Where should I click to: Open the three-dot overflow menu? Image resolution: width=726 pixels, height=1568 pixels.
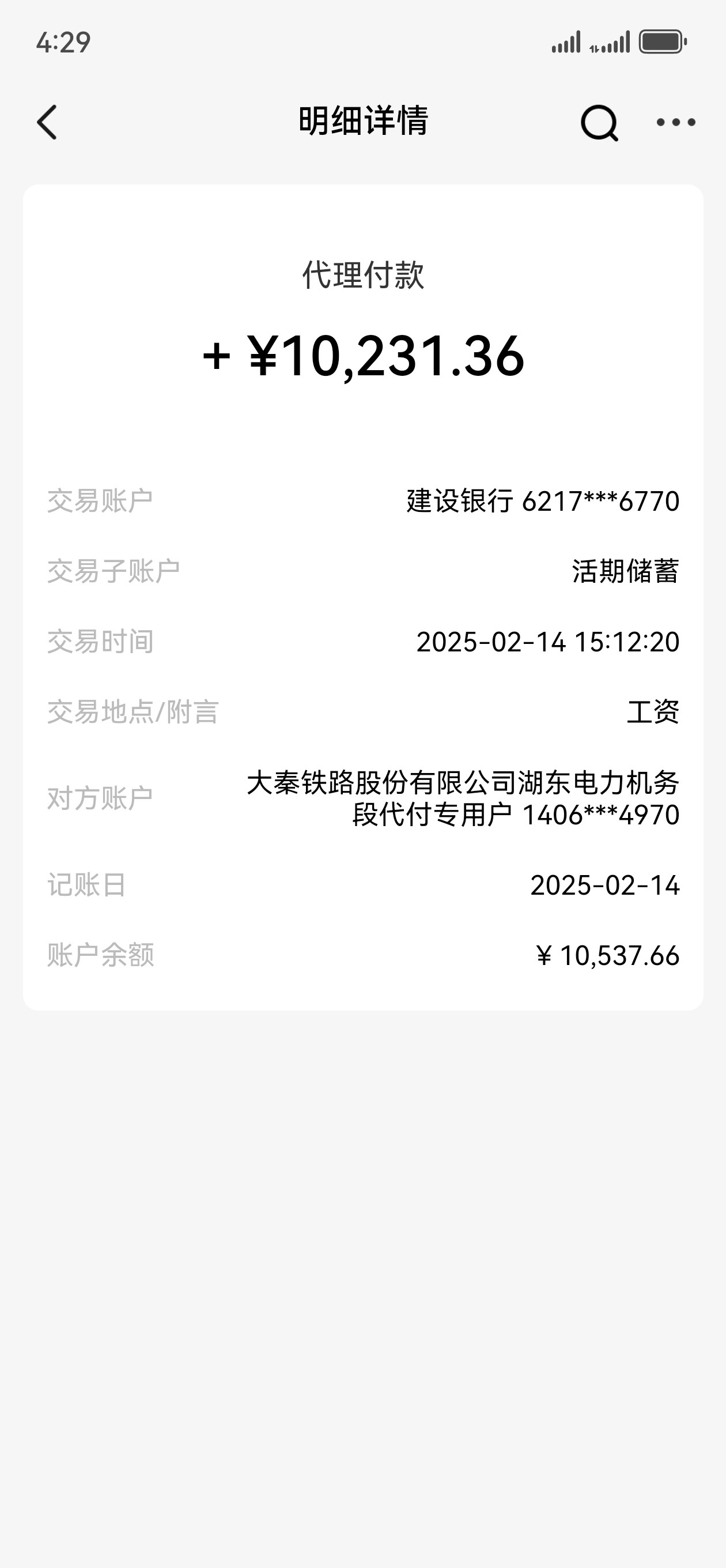[x=675, y=122]
